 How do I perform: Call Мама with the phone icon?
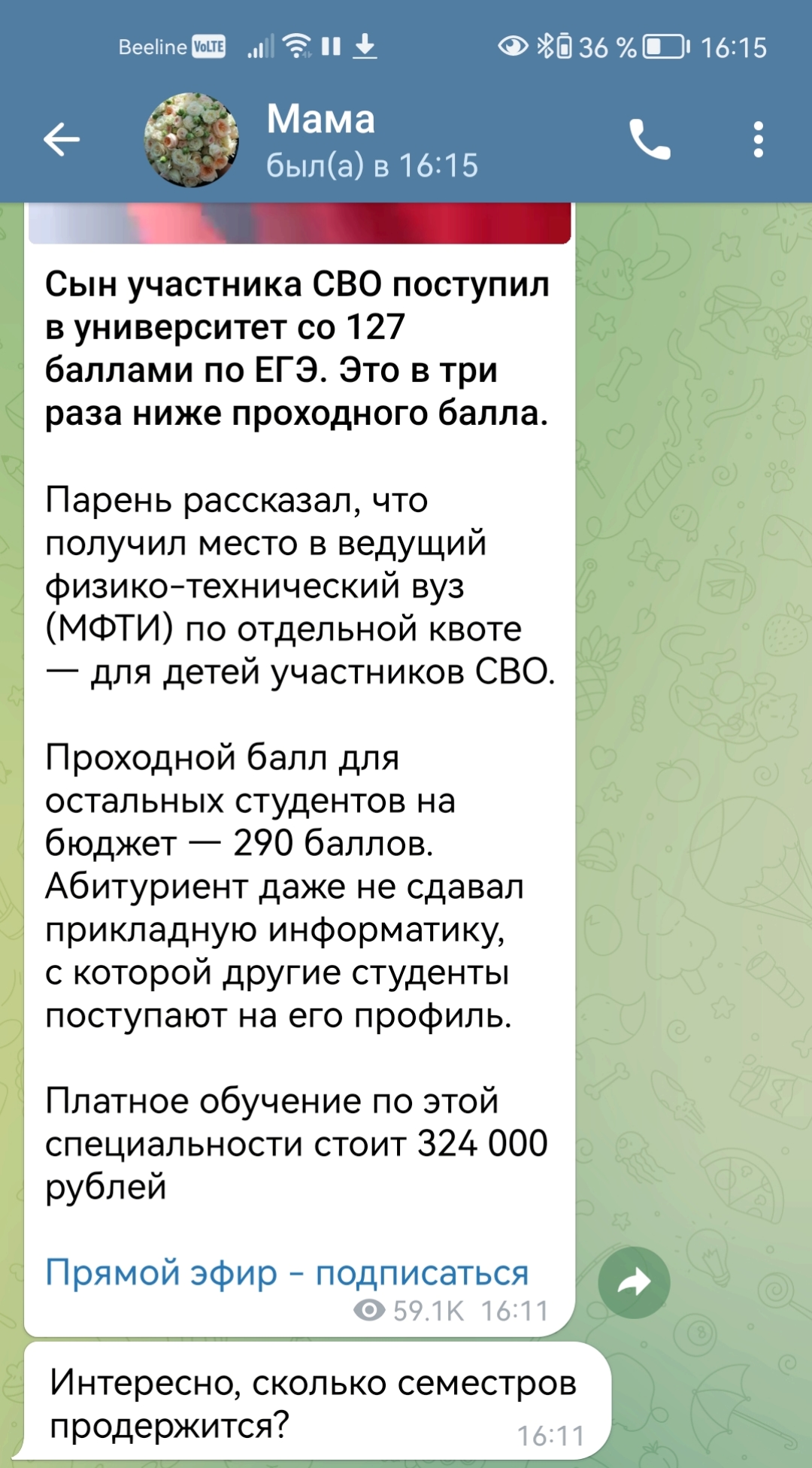tap(650, 140)
